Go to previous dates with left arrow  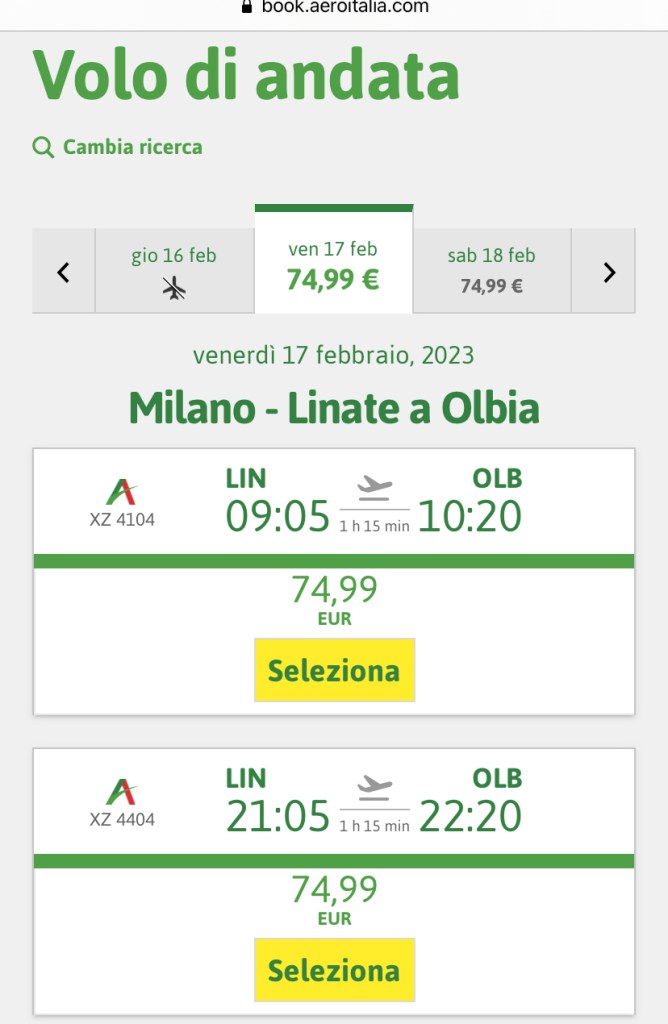point(63,271)
